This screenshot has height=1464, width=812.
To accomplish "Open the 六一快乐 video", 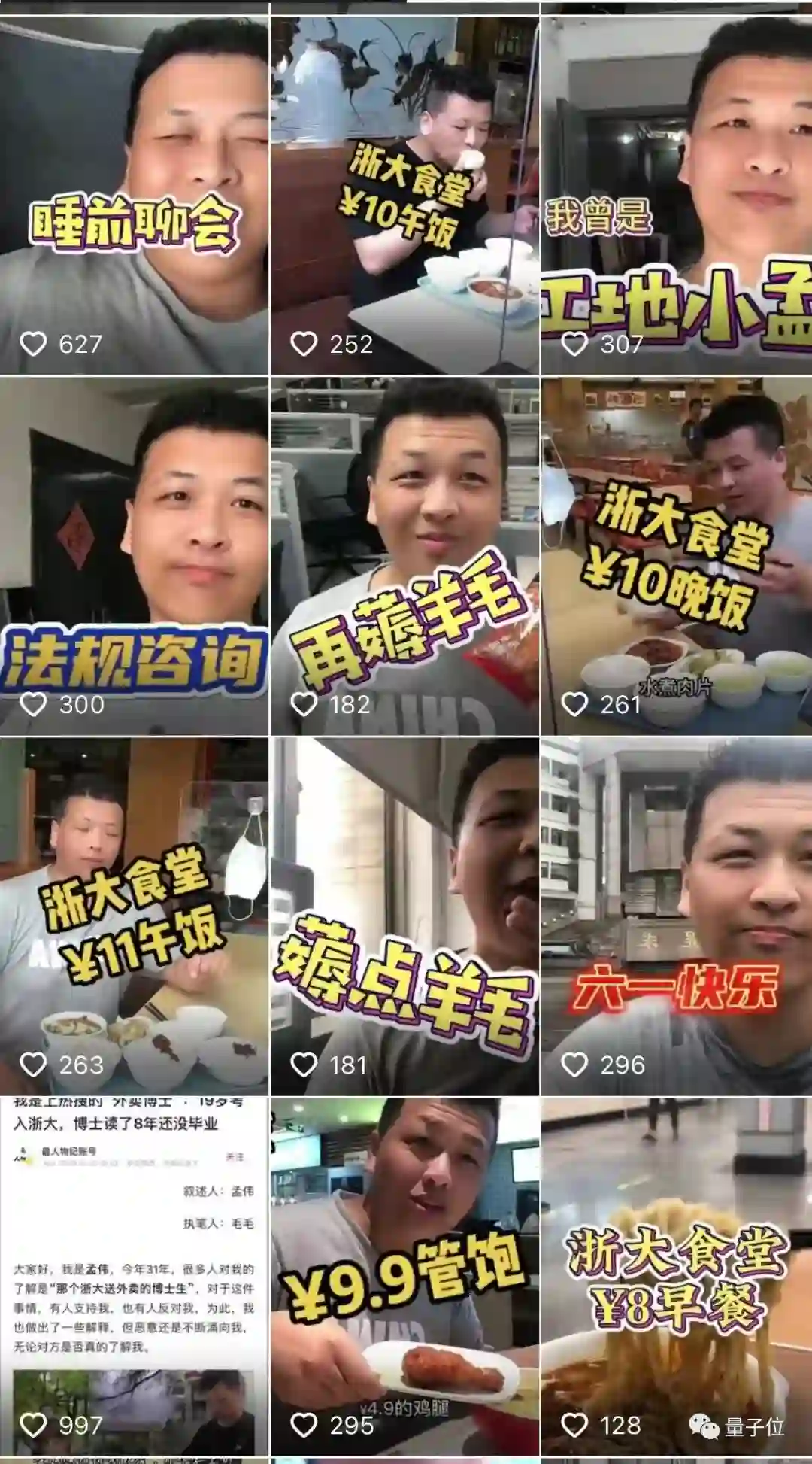I will (676, 916).
